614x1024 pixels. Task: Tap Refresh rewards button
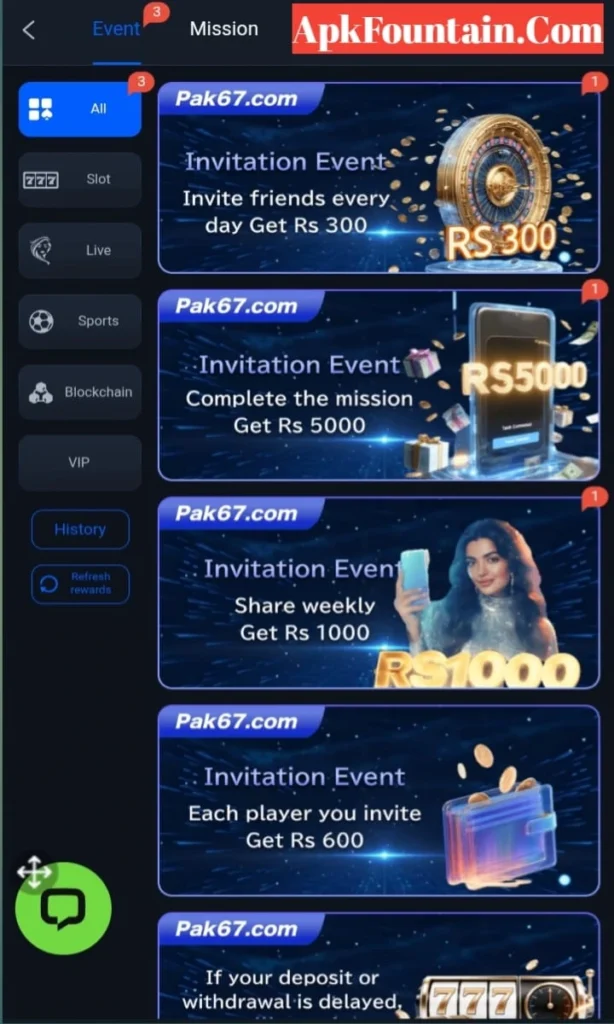(80, 584)
